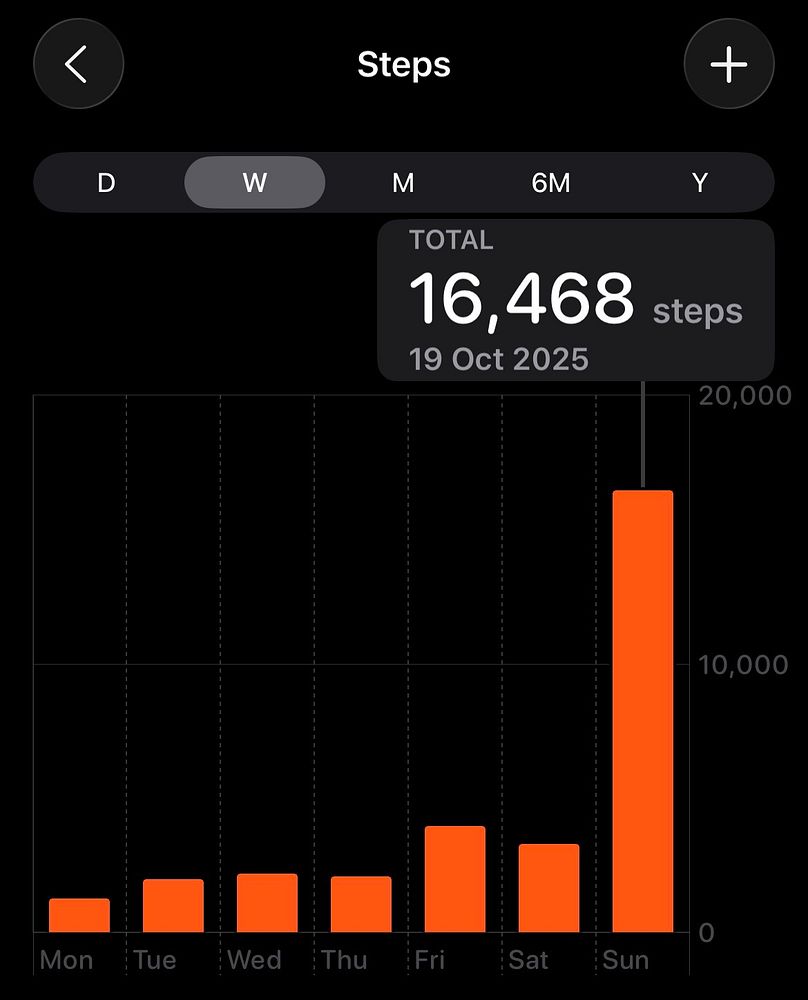Switch to the Y yearly view
Viewport: 808px width, 1000px height.
[700, 183]
